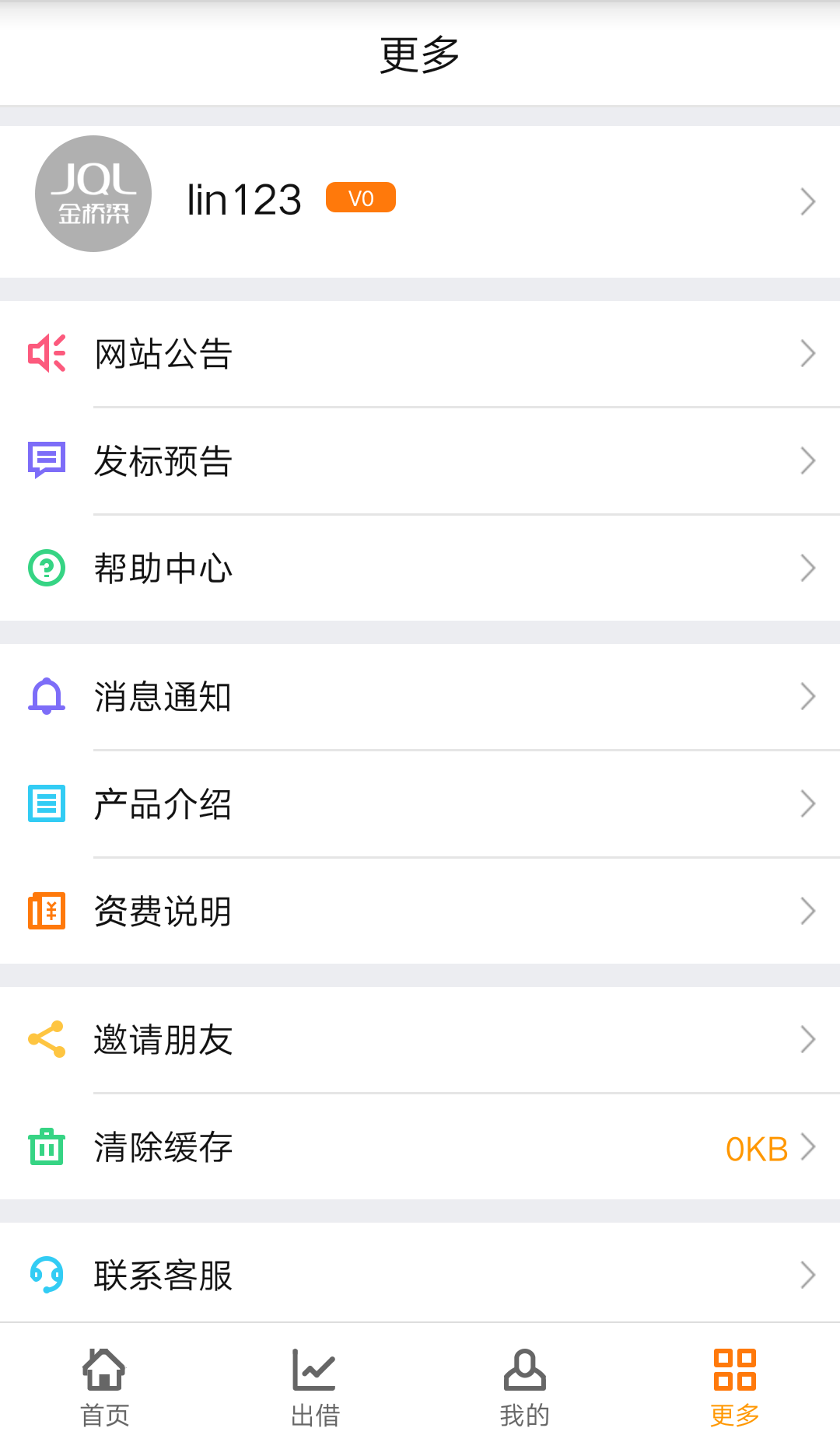
Task: Open 网站公告 announcements
Action: [x=420, y=354]
